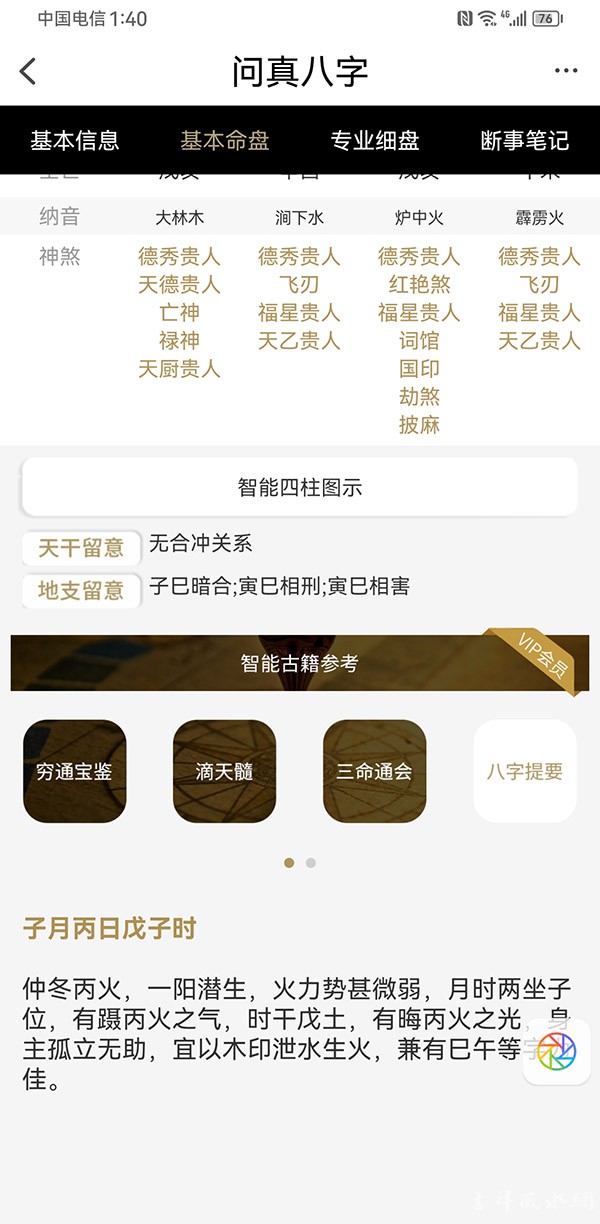Open the 断事笔记 tab

click(525, 140)
